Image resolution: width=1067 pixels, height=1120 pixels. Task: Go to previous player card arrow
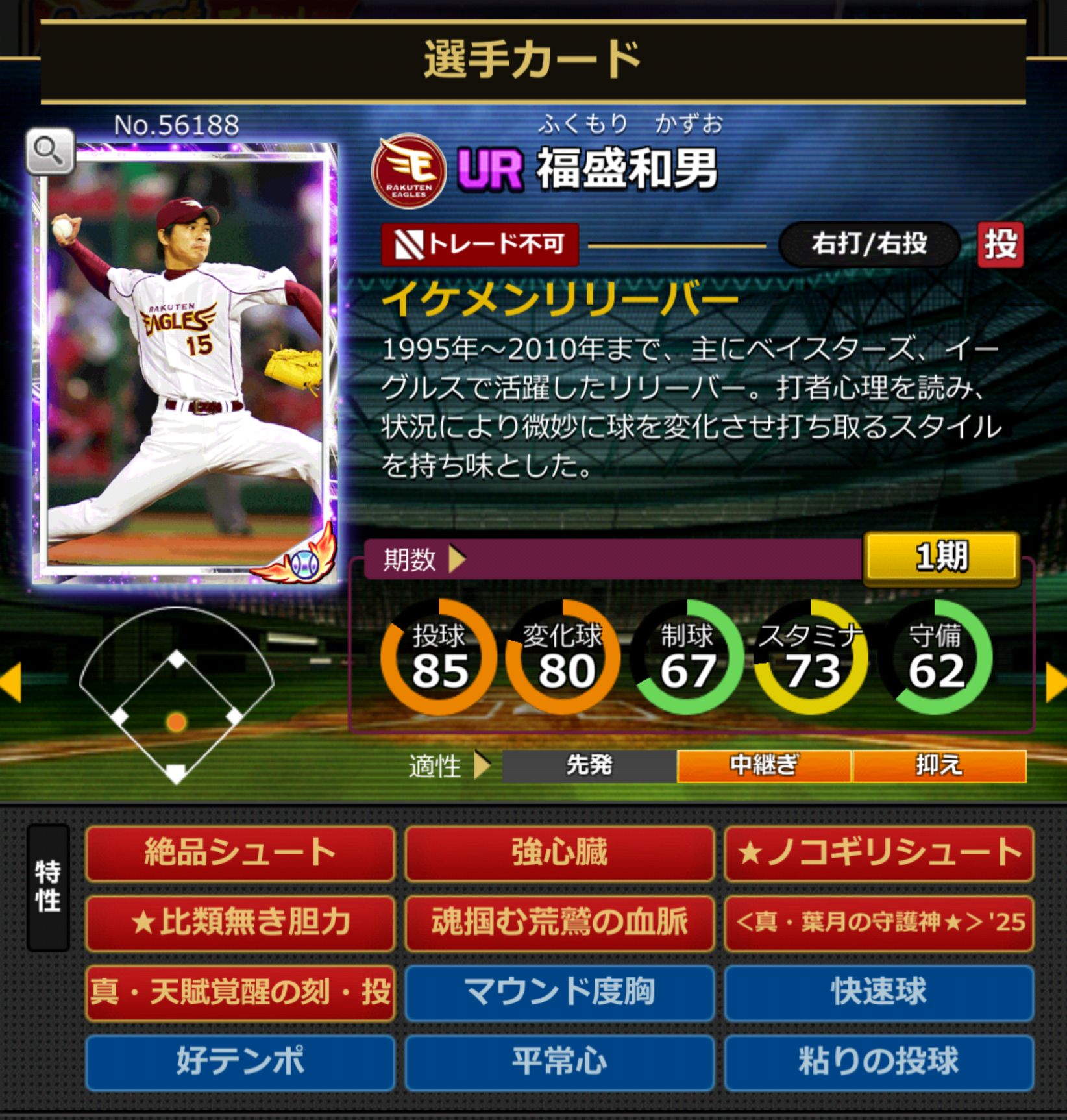[x=11, y=682]
